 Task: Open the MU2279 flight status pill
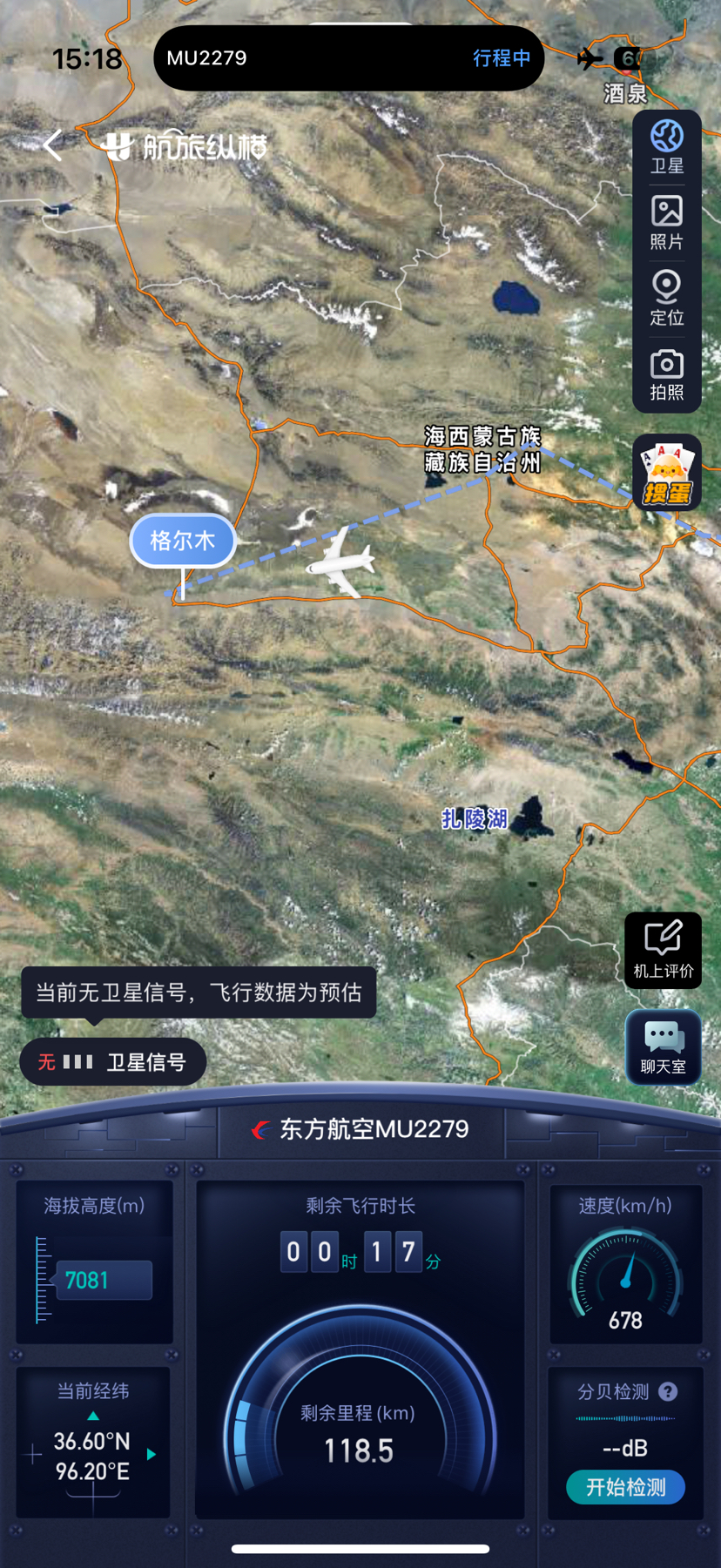(x=348, y=58)
